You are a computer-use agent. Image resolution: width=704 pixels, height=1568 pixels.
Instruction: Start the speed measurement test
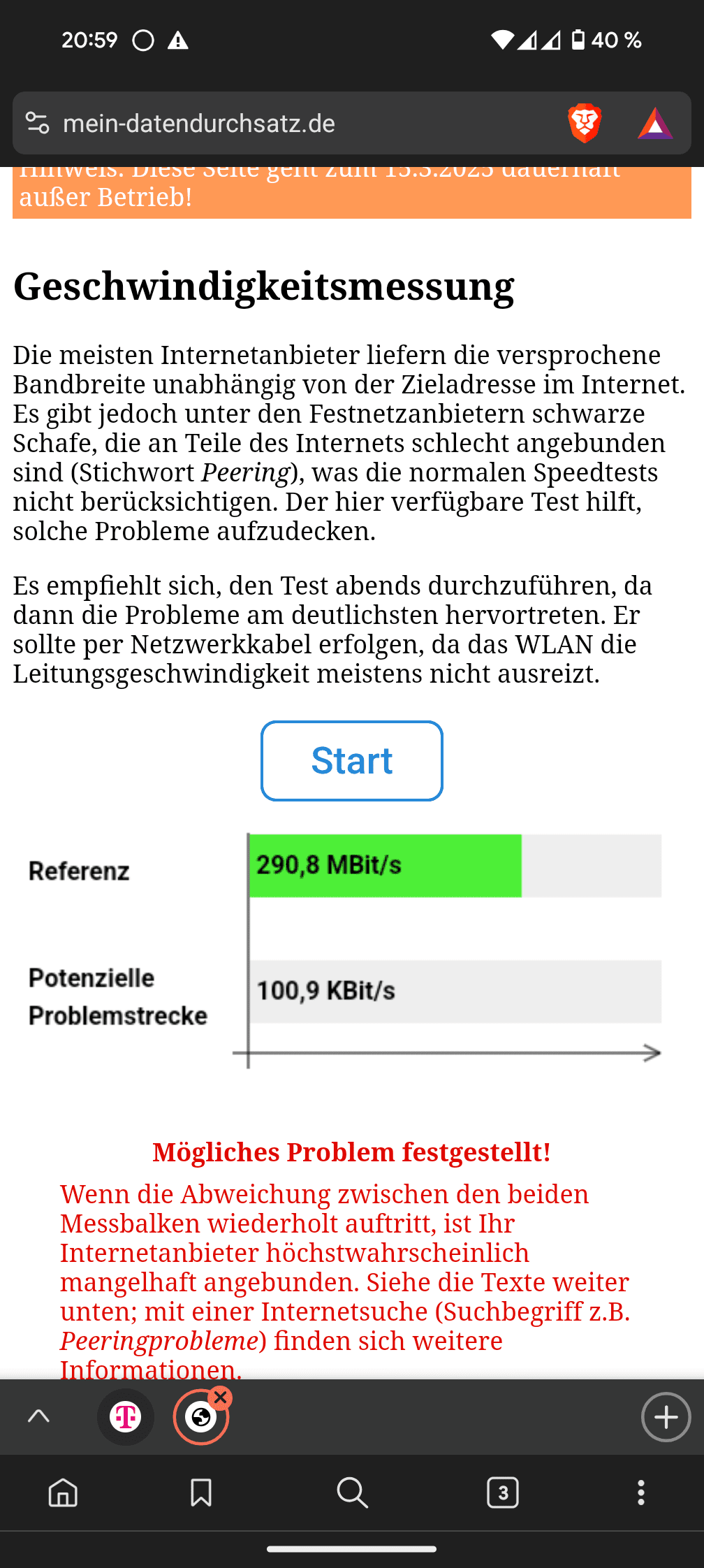(352, 760)
